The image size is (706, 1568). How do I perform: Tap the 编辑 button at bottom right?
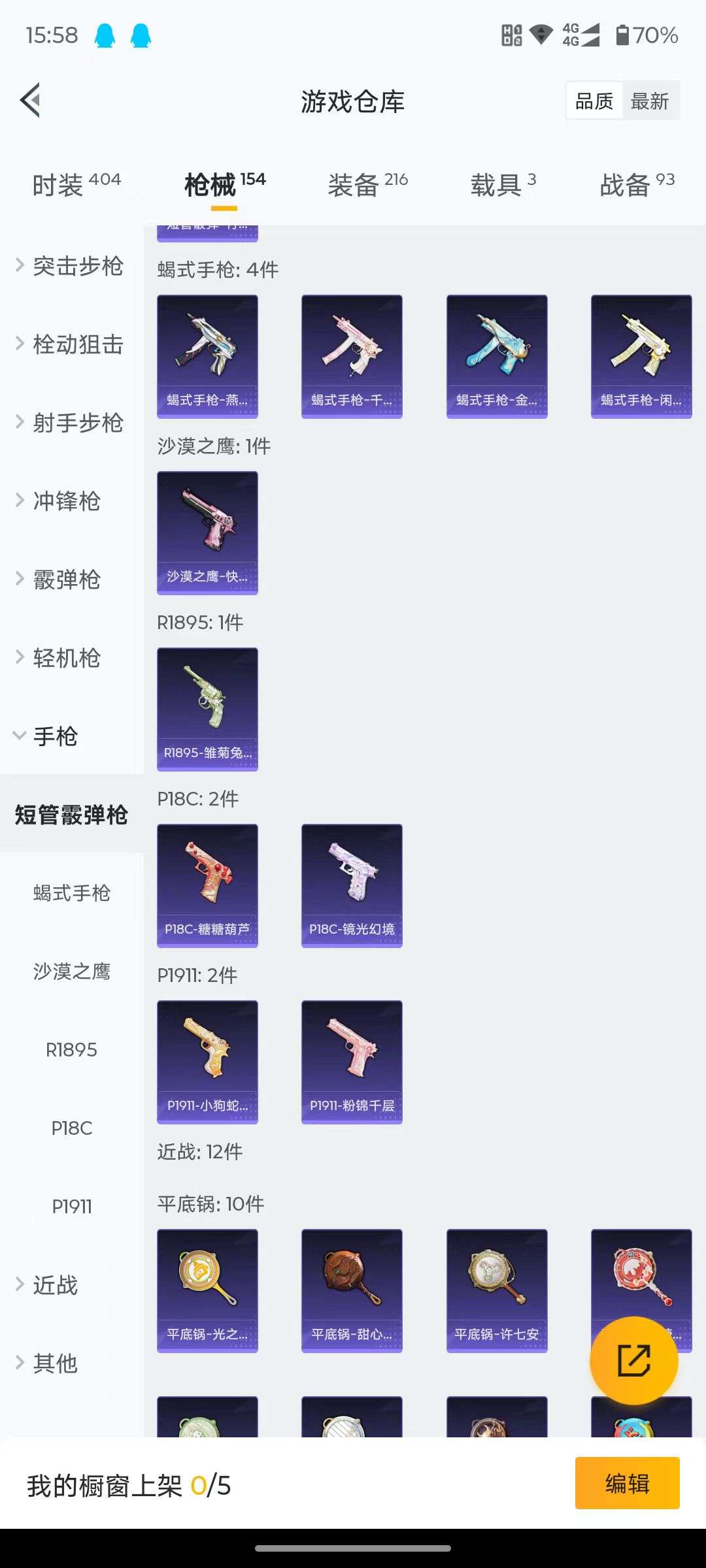(x=628, y=1482)
